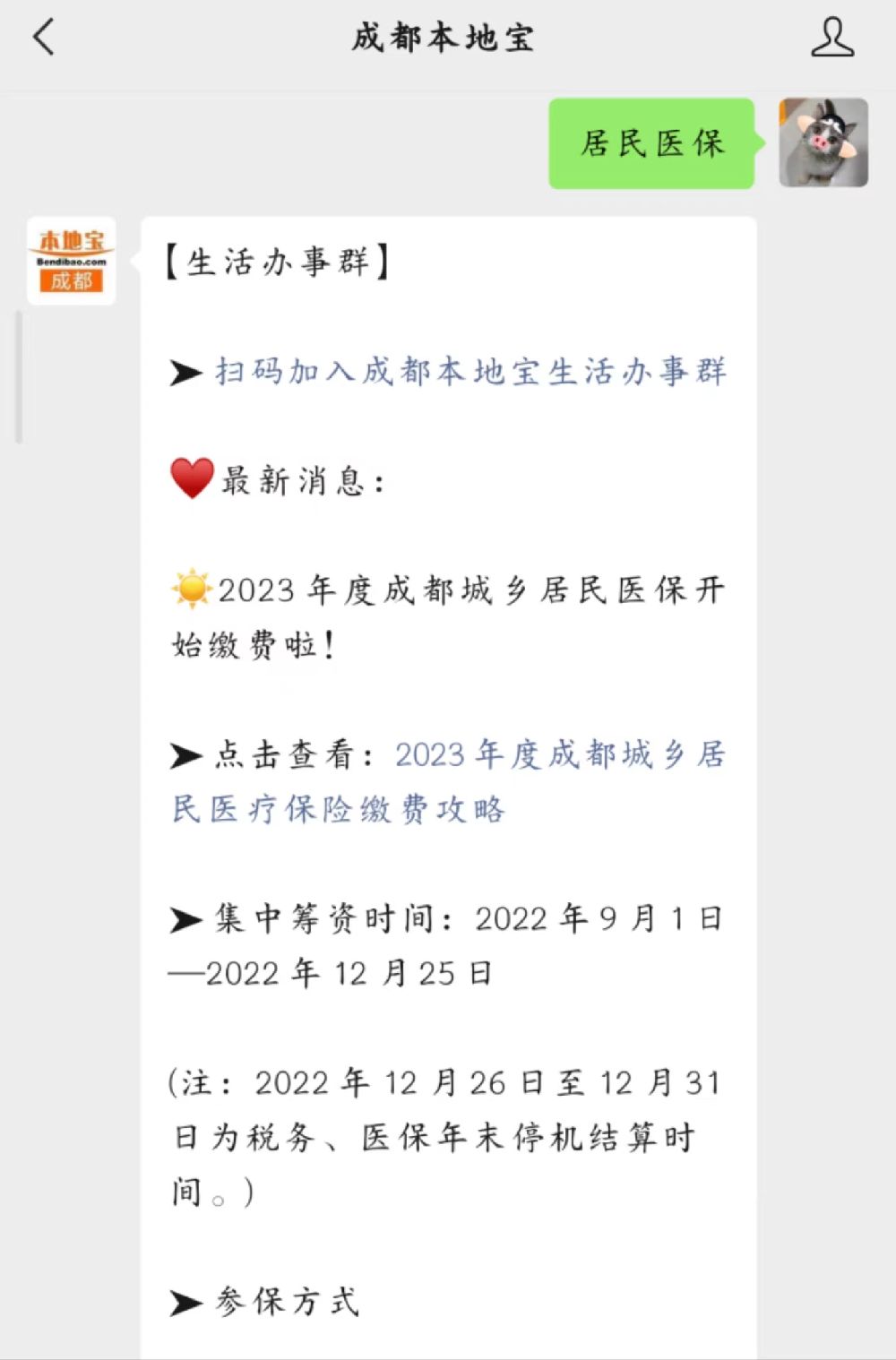The image size is (896, 1360).
Task: Open link 扫码加入成都本地宝生活办事群
Action: click(470, 372)
